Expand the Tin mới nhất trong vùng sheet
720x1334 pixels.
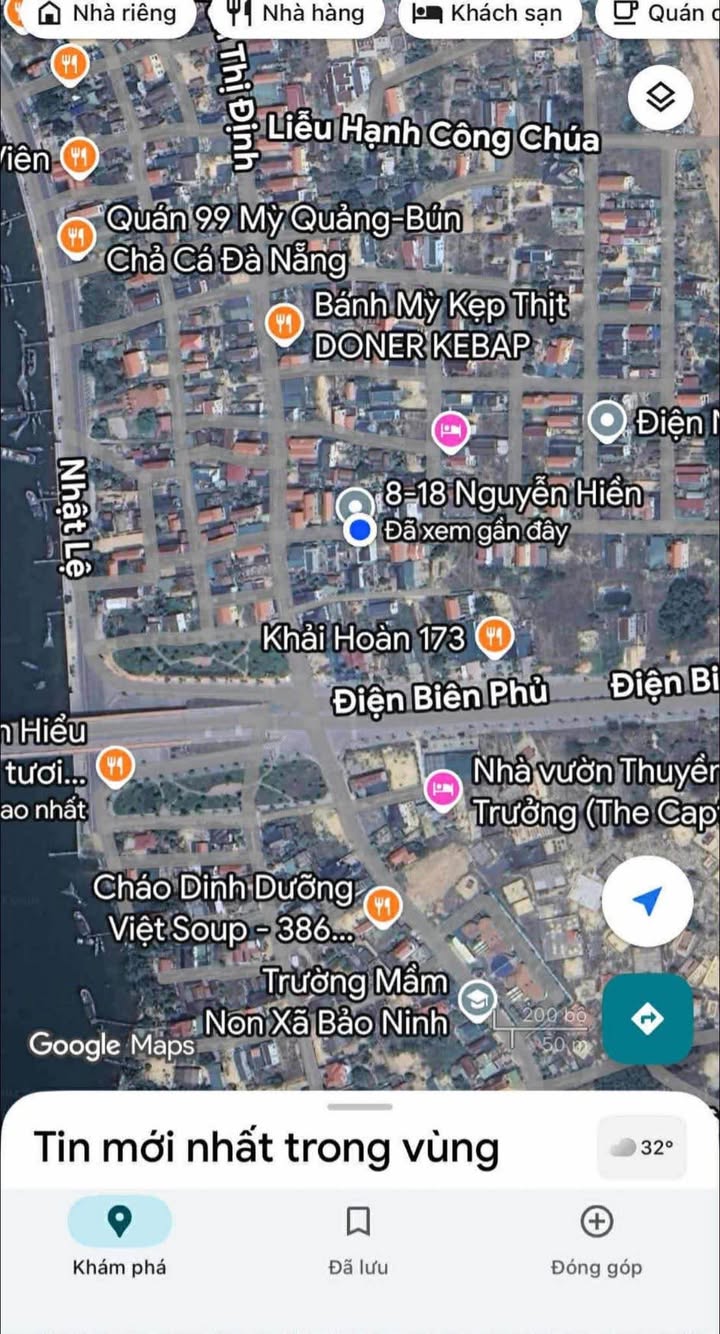point(359,1107)
